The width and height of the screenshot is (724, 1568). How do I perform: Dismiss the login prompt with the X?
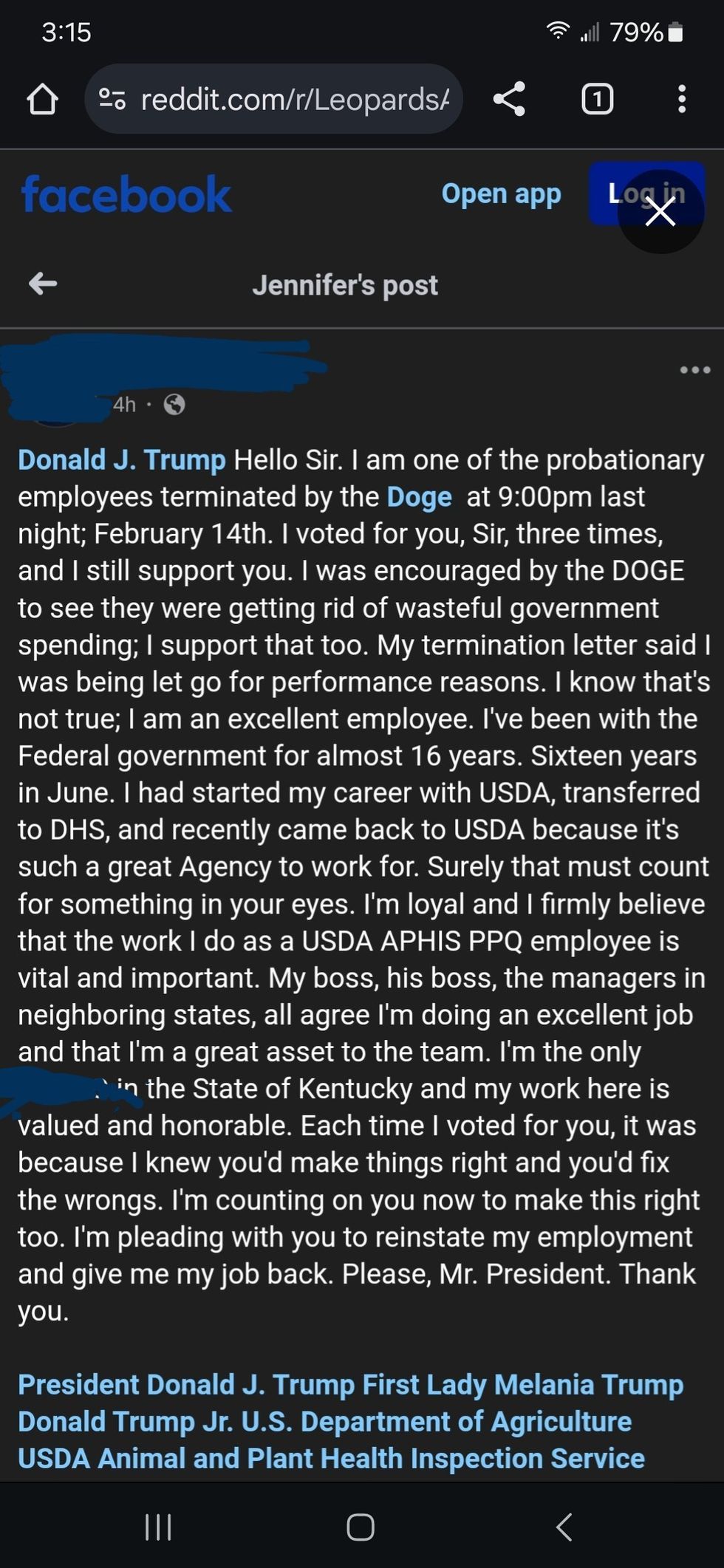pyautogui.click(x=660, y=214)
